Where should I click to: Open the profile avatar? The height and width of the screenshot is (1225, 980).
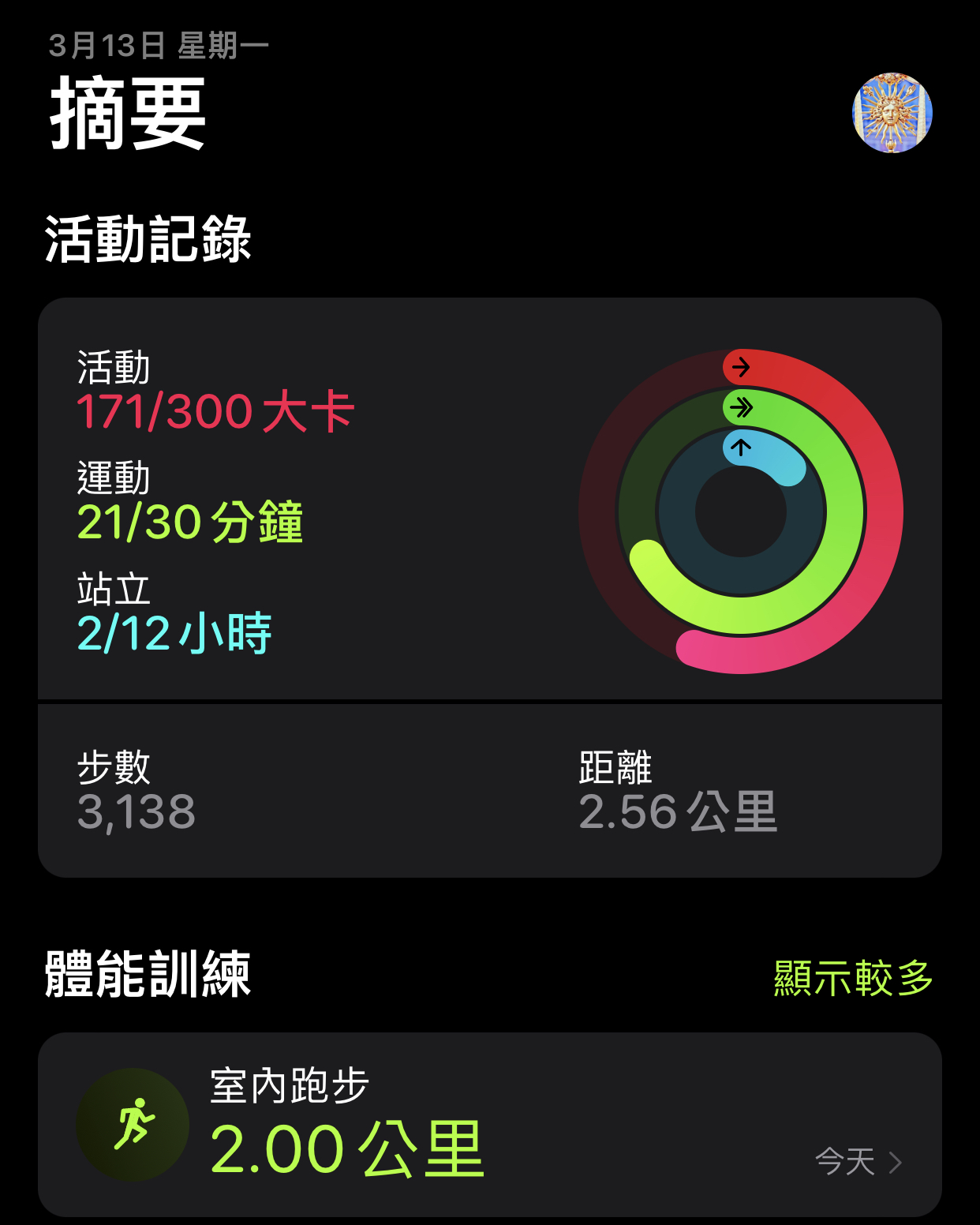tap(892, 113)
